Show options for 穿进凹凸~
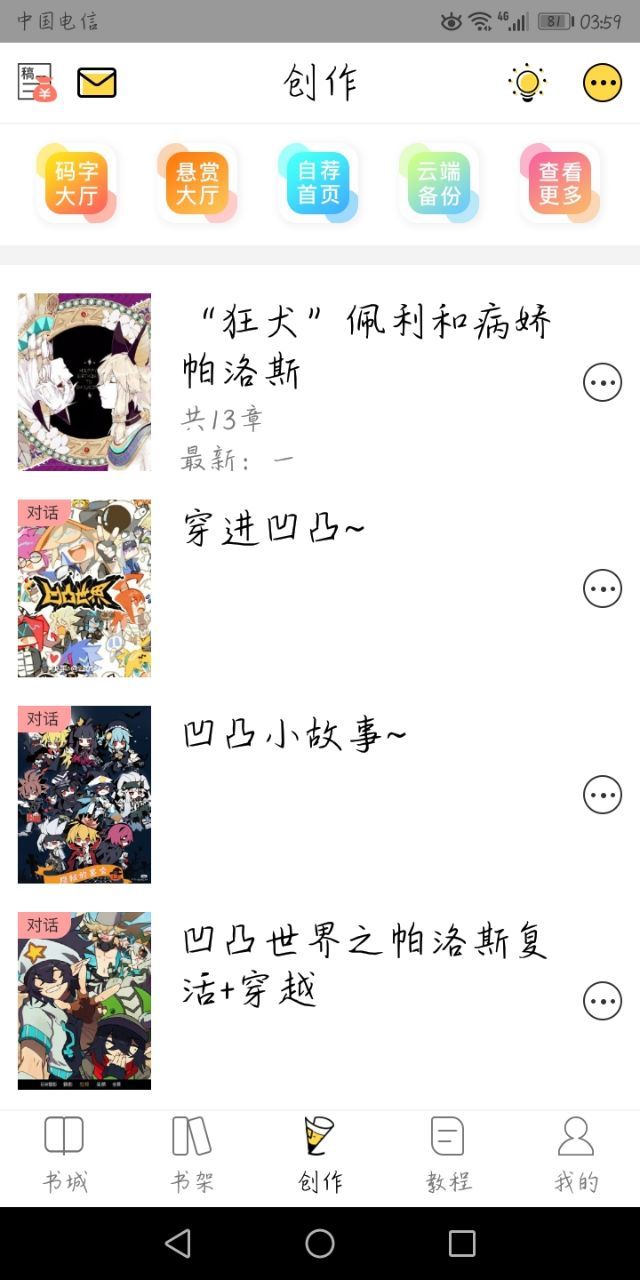This screenshot has height=1280, width=640. coord(602,589)
